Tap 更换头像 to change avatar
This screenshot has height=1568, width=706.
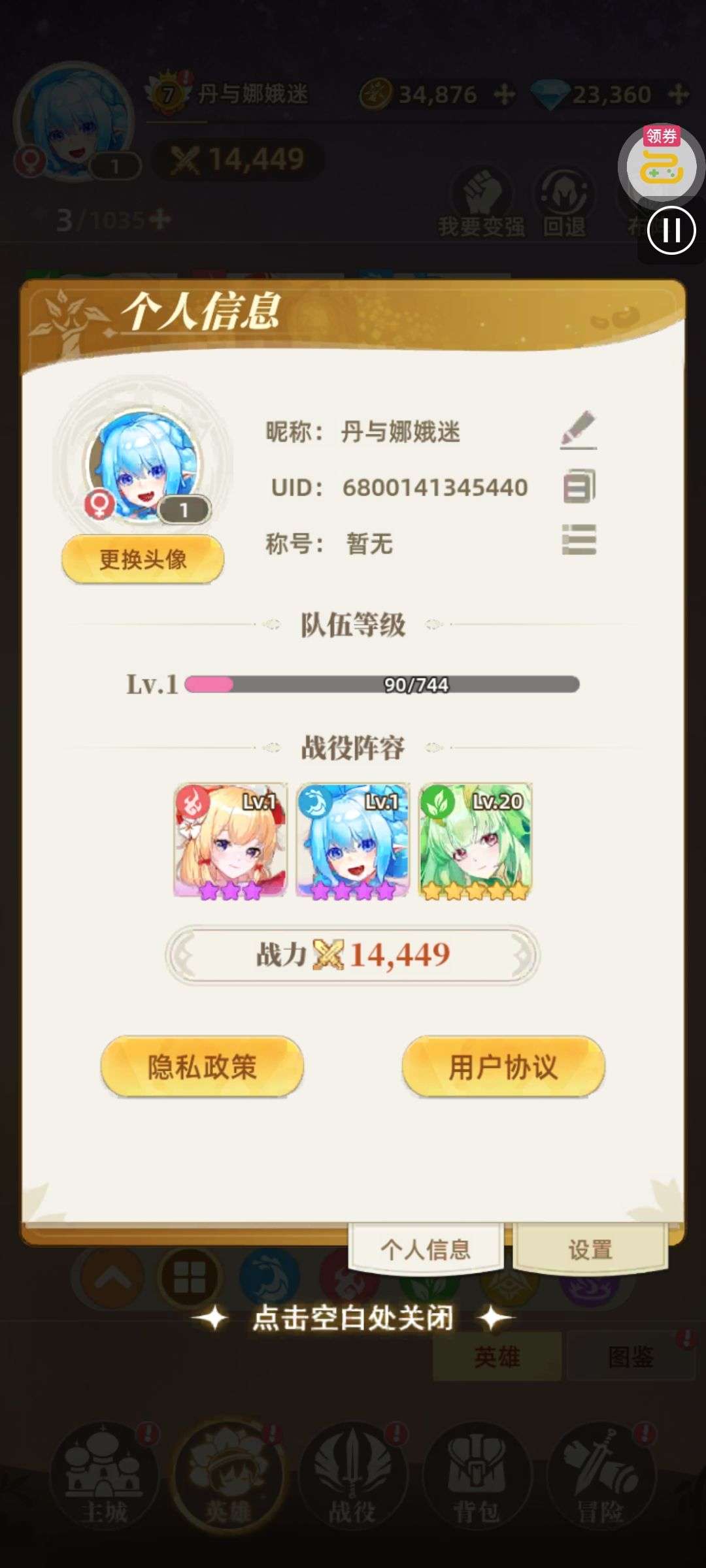coord(143,559)
